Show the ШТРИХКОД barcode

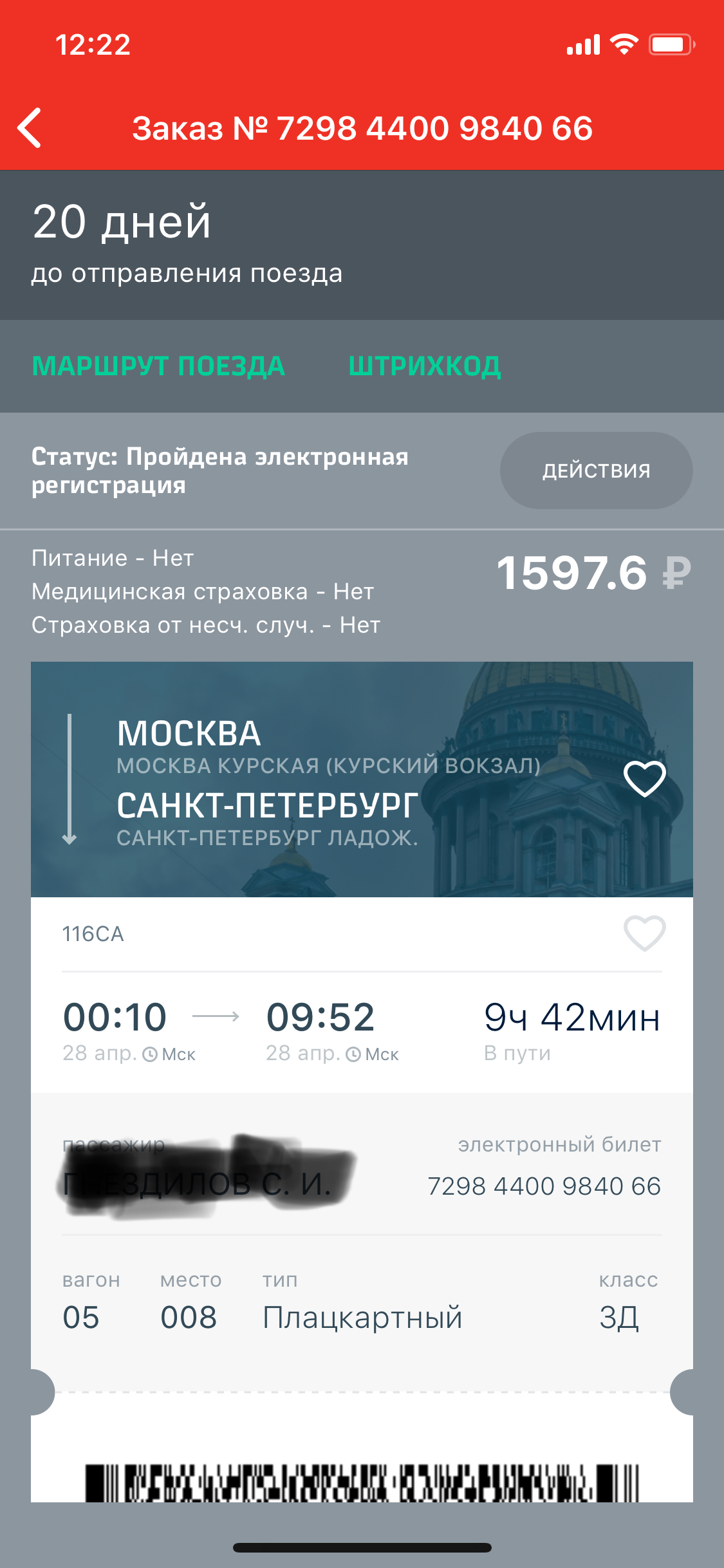pyautogui.click(x=425, y=366)
